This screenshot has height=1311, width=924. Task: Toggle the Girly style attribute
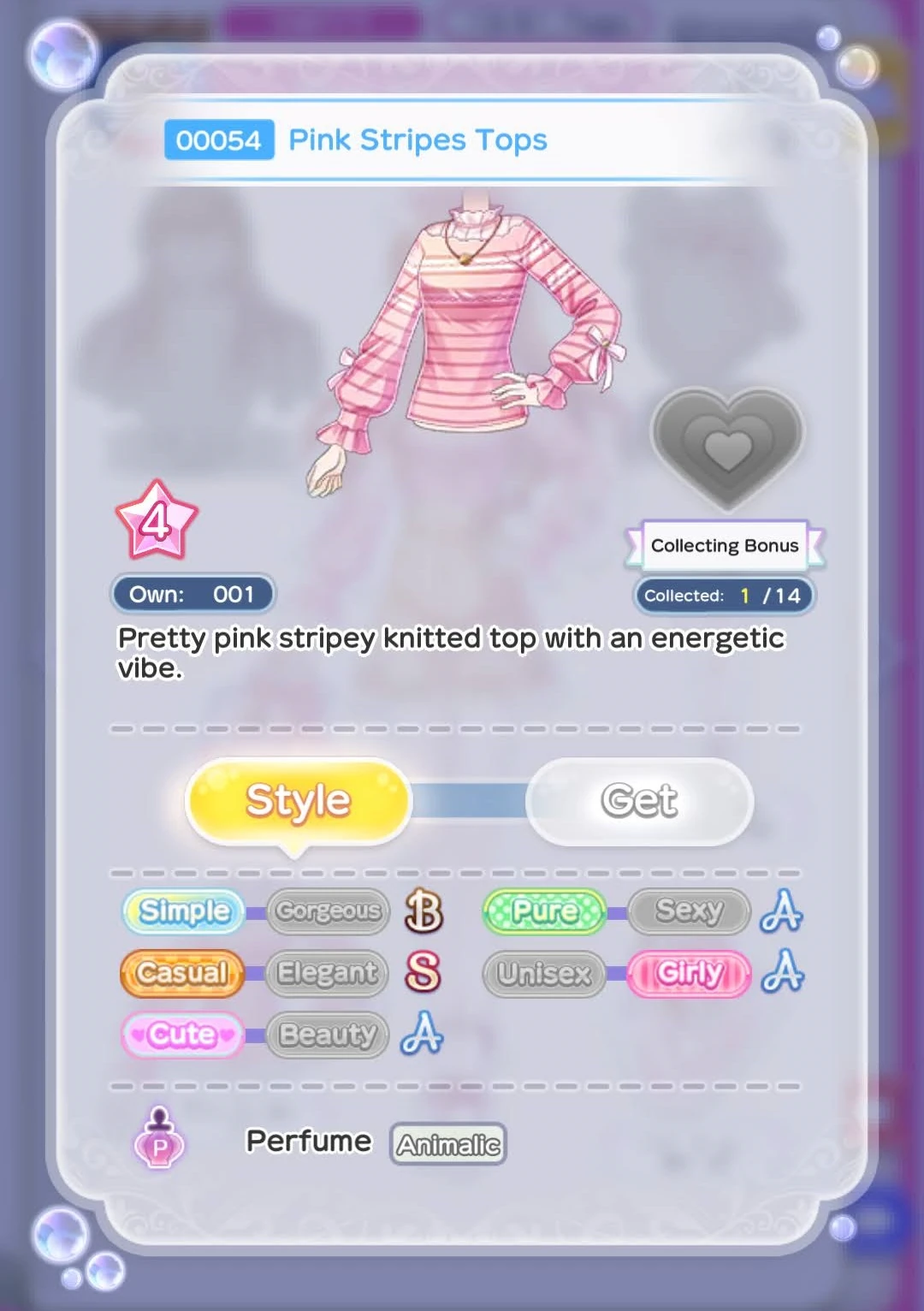pos(690,974)
